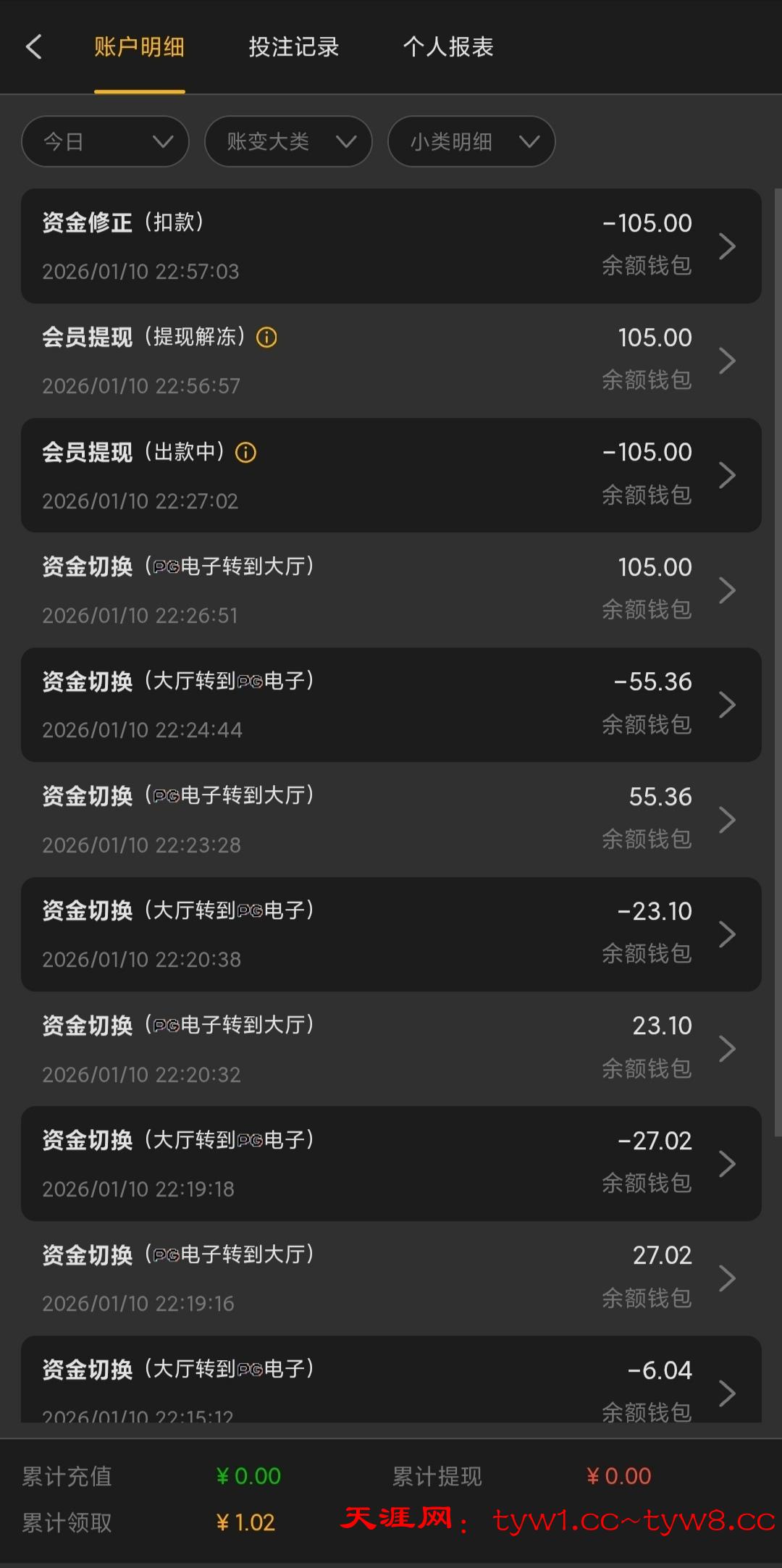Open the 会员提现（提现解冻）105.00 record

coord(391,361)
